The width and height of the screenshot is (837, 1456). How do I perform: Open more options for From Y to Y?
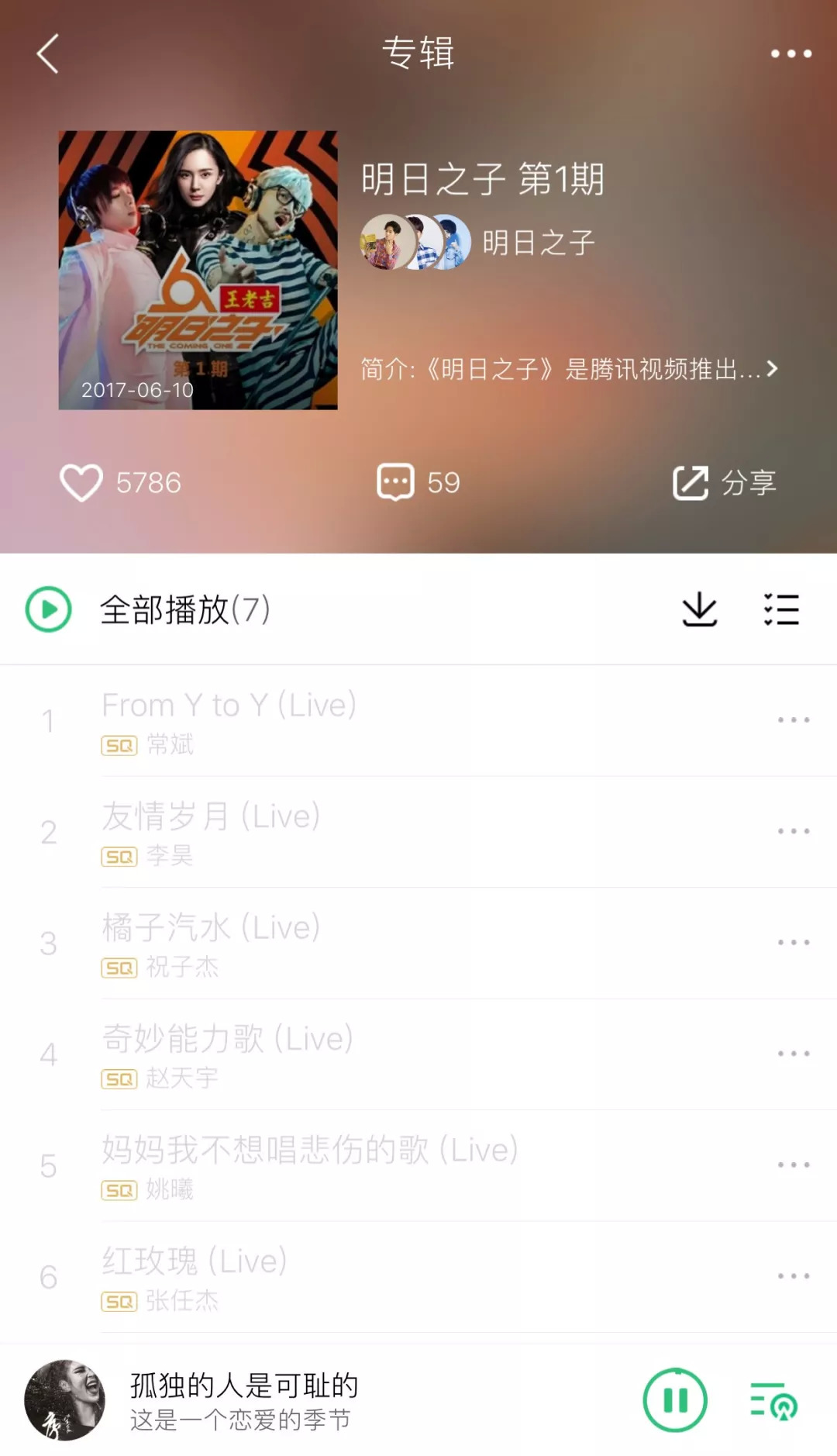pos(794,720)
